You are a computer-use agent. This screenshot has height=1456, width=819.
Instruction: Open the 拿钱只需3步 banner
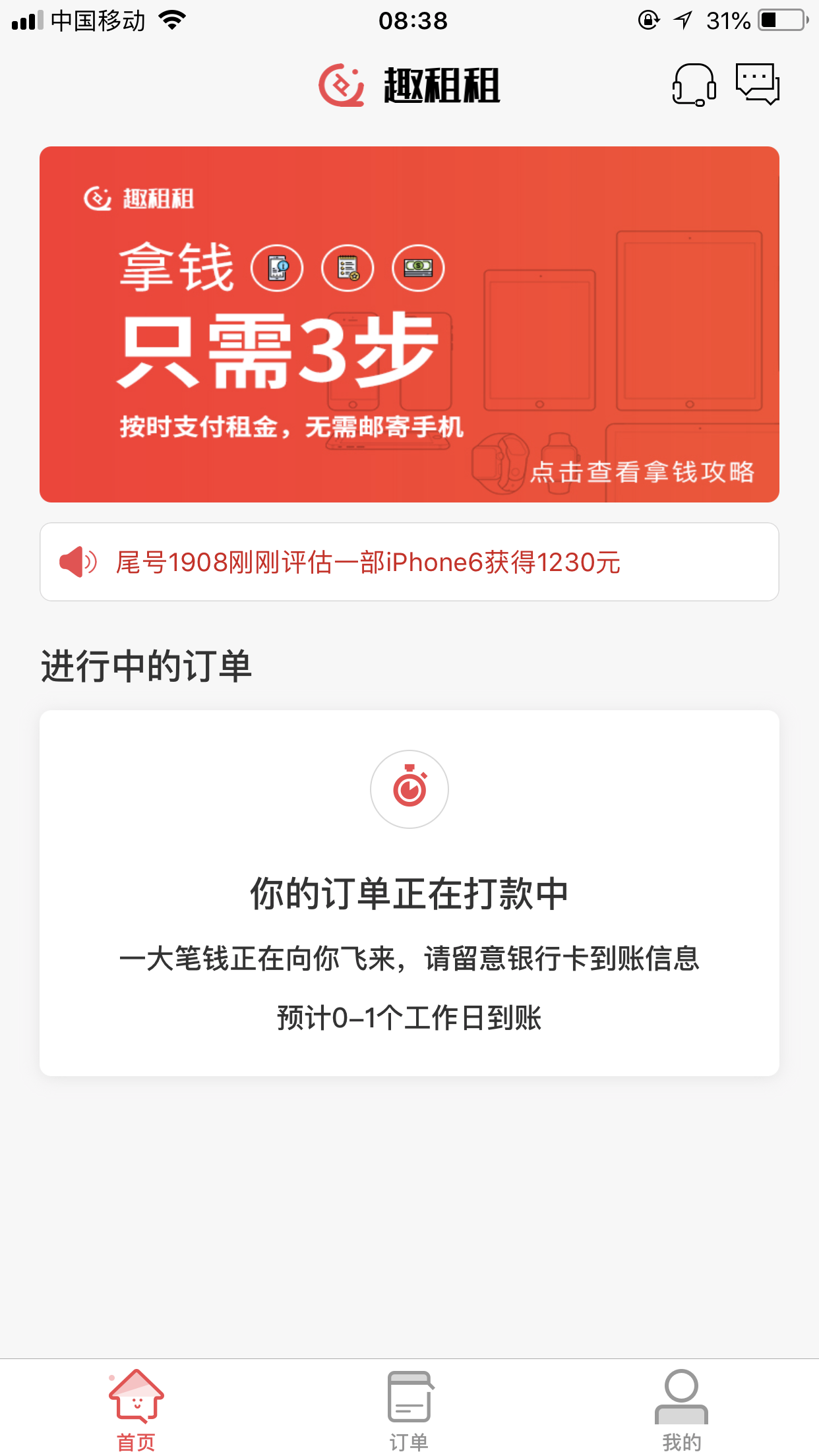pos(409,324)
